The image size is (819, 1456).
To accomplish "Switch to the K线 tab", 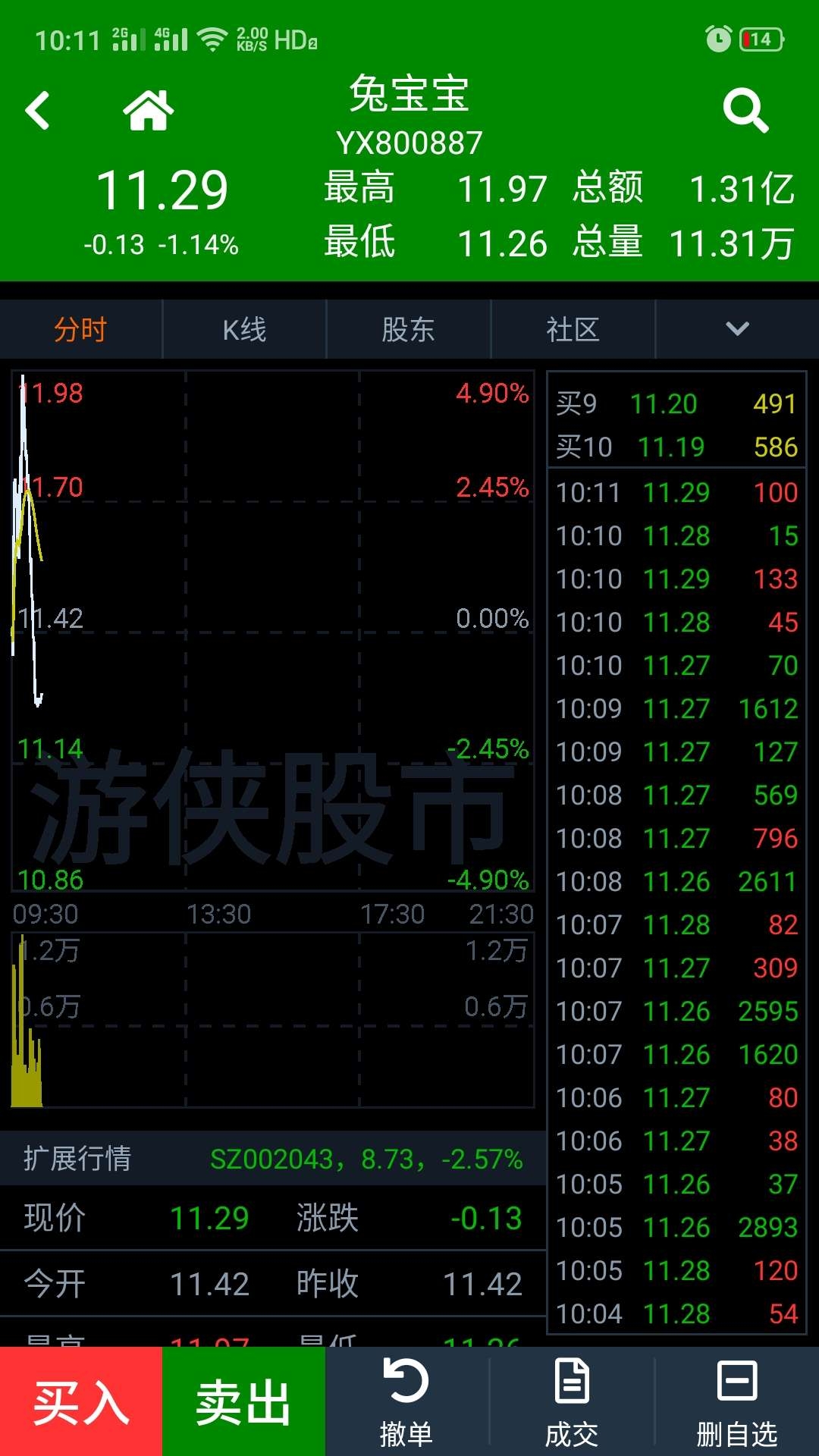I will [244, 330].
